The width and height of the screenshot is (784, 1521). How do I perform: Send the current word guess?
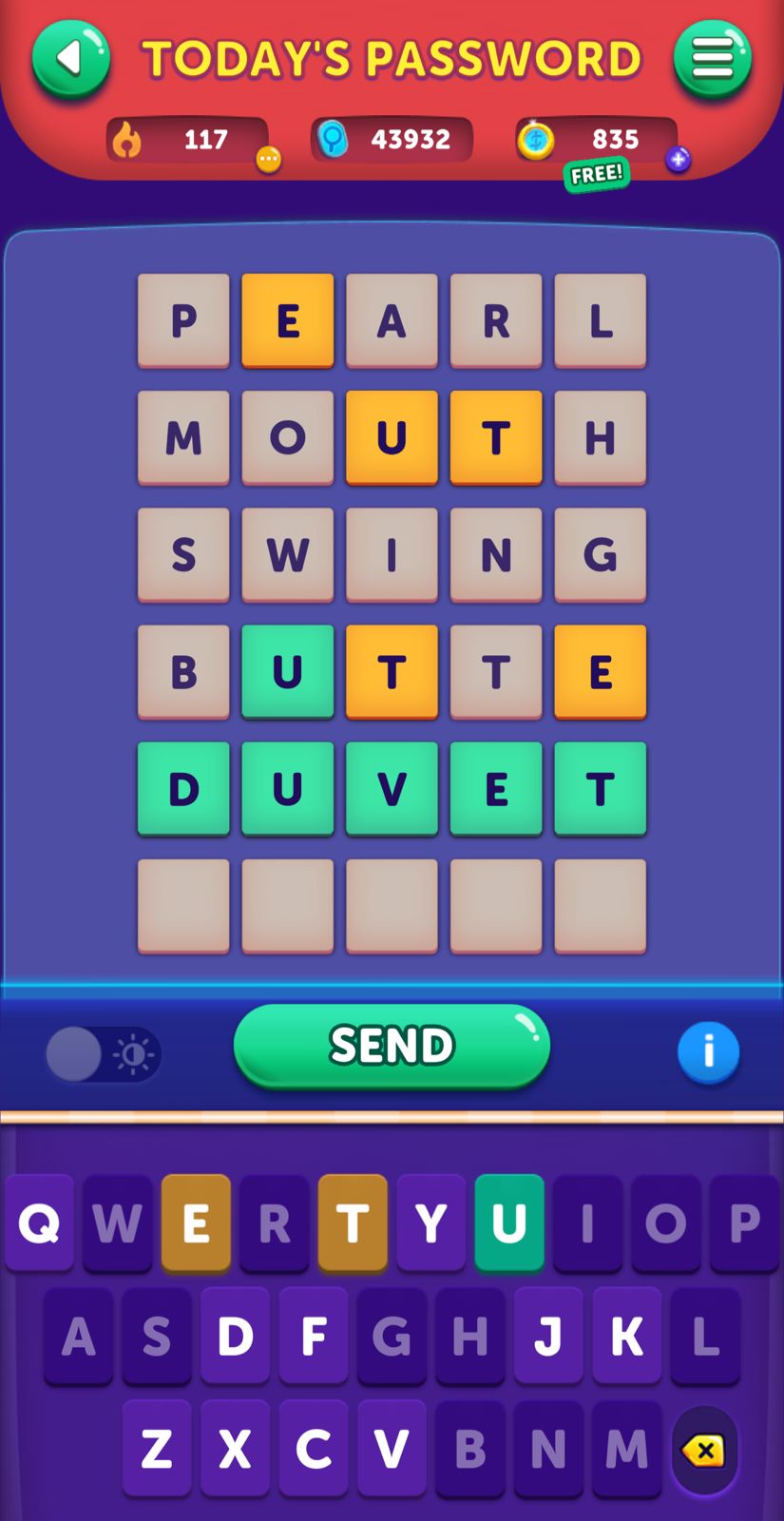pyautogui.click(x=392, y=1046)
